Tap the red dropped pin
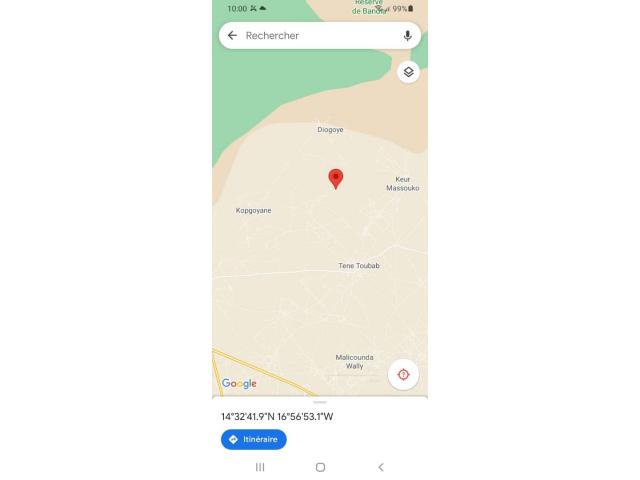This screenshot has width=640, height=480. point(336,179)
